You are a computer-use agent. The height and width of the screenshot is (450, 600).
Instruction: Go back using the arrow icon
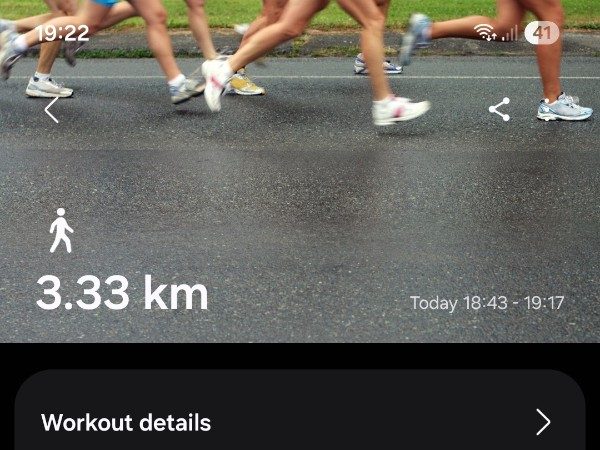tap(52, 110)
